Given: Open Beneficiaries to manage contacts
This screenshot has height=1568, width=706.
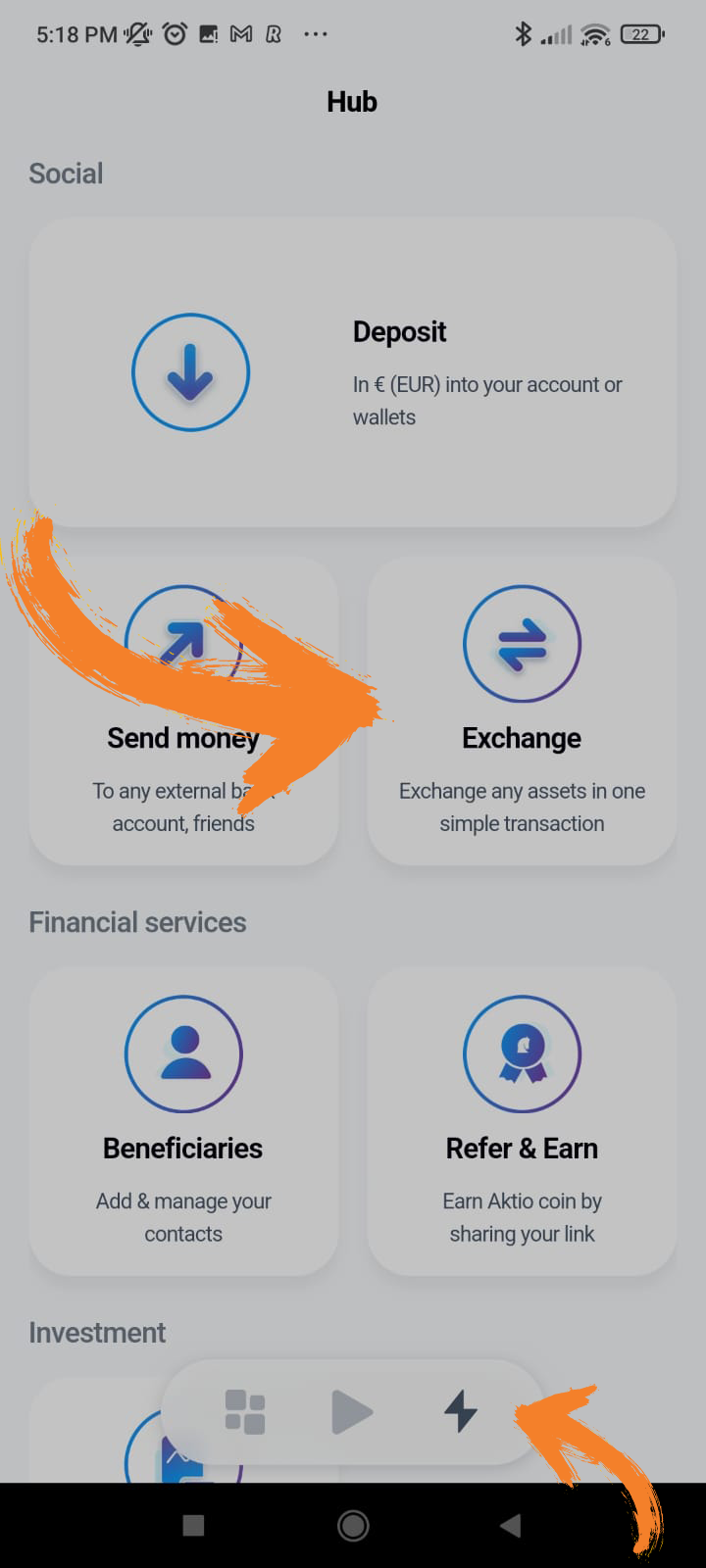Looking at the screenshot, I should pos(183,1120).
